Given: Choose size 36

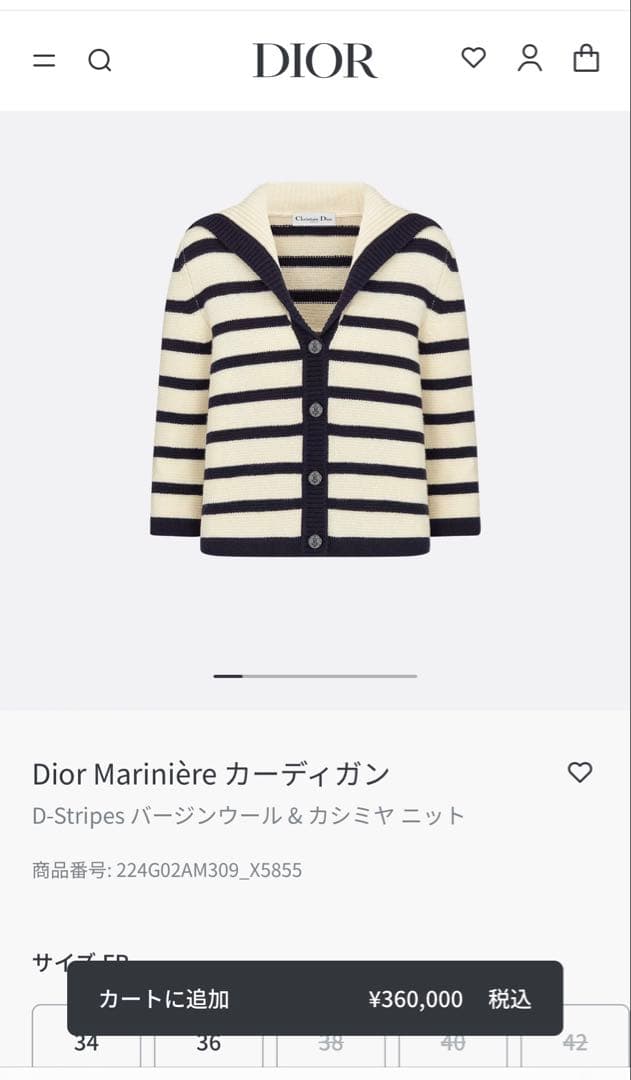Looking at the screenshot, I should tap(208, 1048).
